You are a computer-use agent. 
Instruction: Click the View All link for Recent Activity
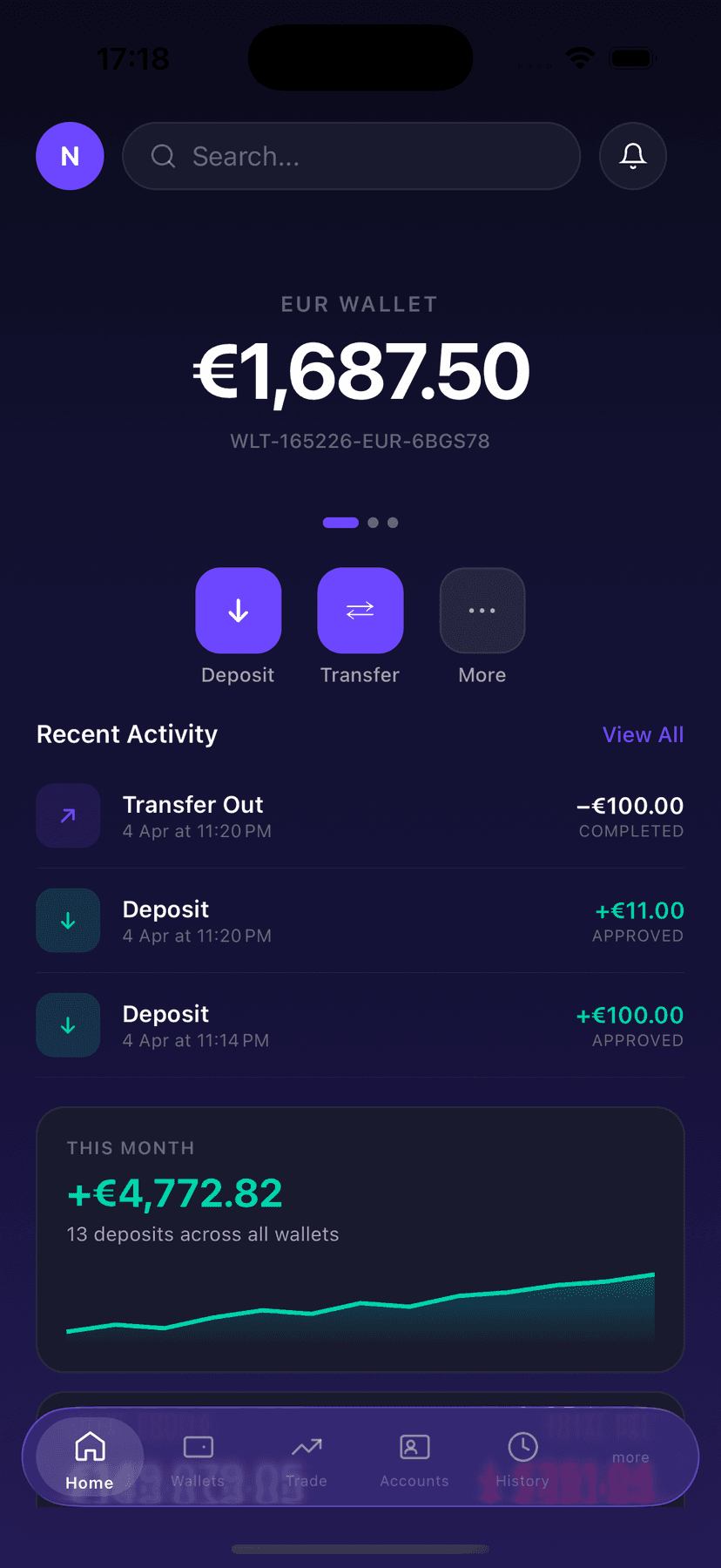pos(643,734)
